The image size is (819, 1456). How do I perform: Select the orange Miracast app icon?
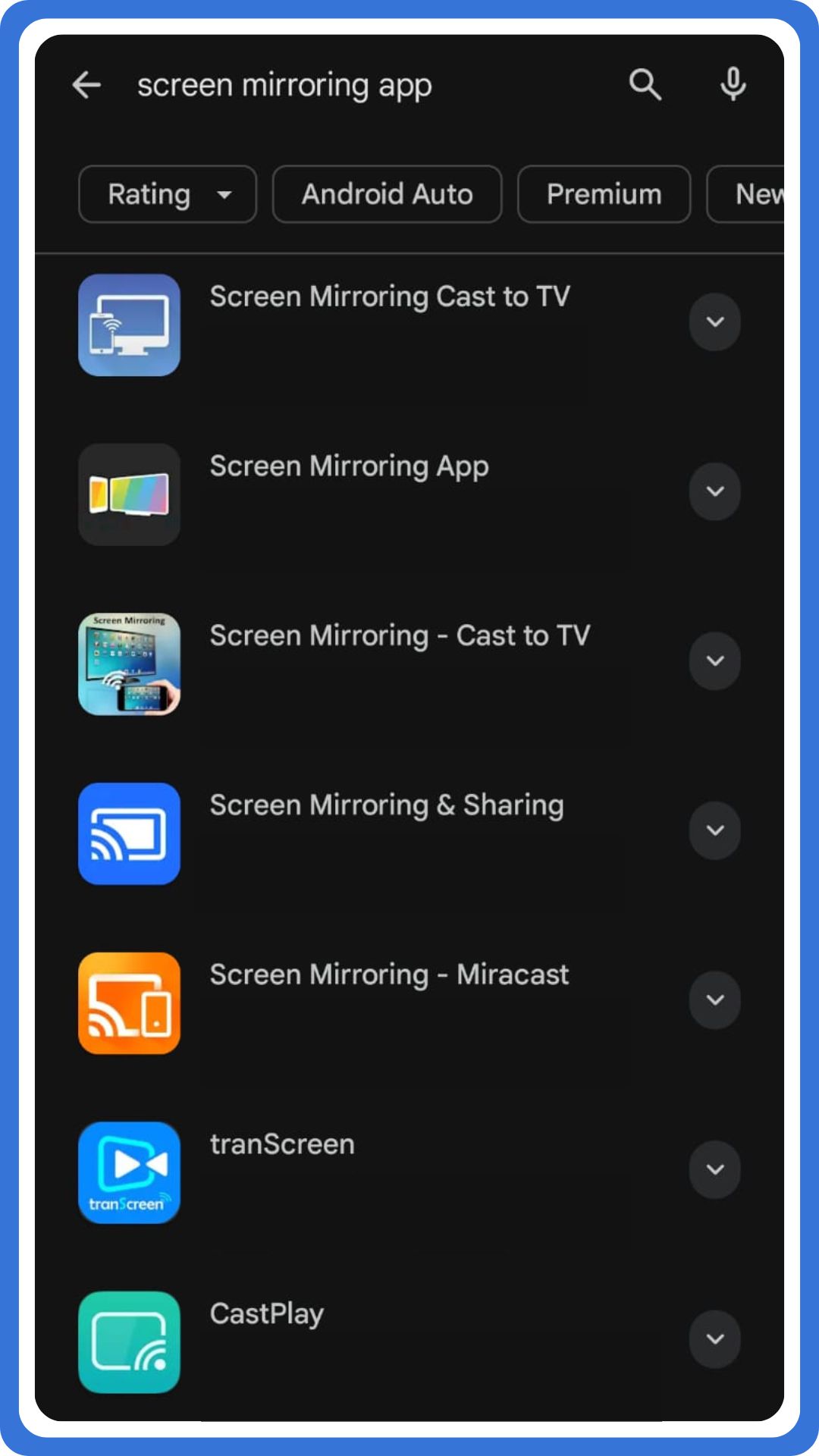(x=129, y=1004)
